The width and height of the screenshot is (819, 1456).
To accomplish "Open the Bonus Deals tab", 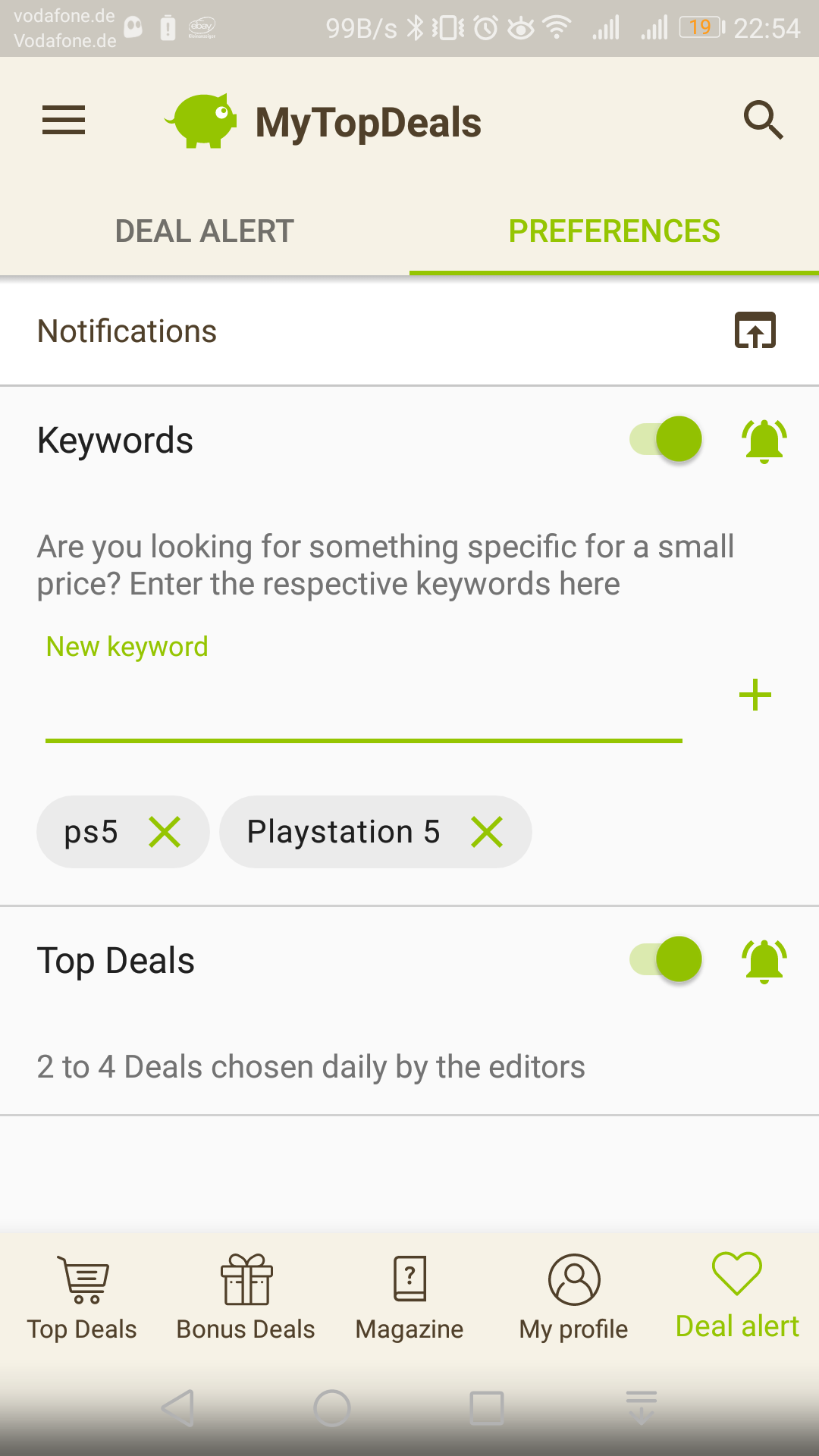I will pyautogui.click(x=246, y=1297).
